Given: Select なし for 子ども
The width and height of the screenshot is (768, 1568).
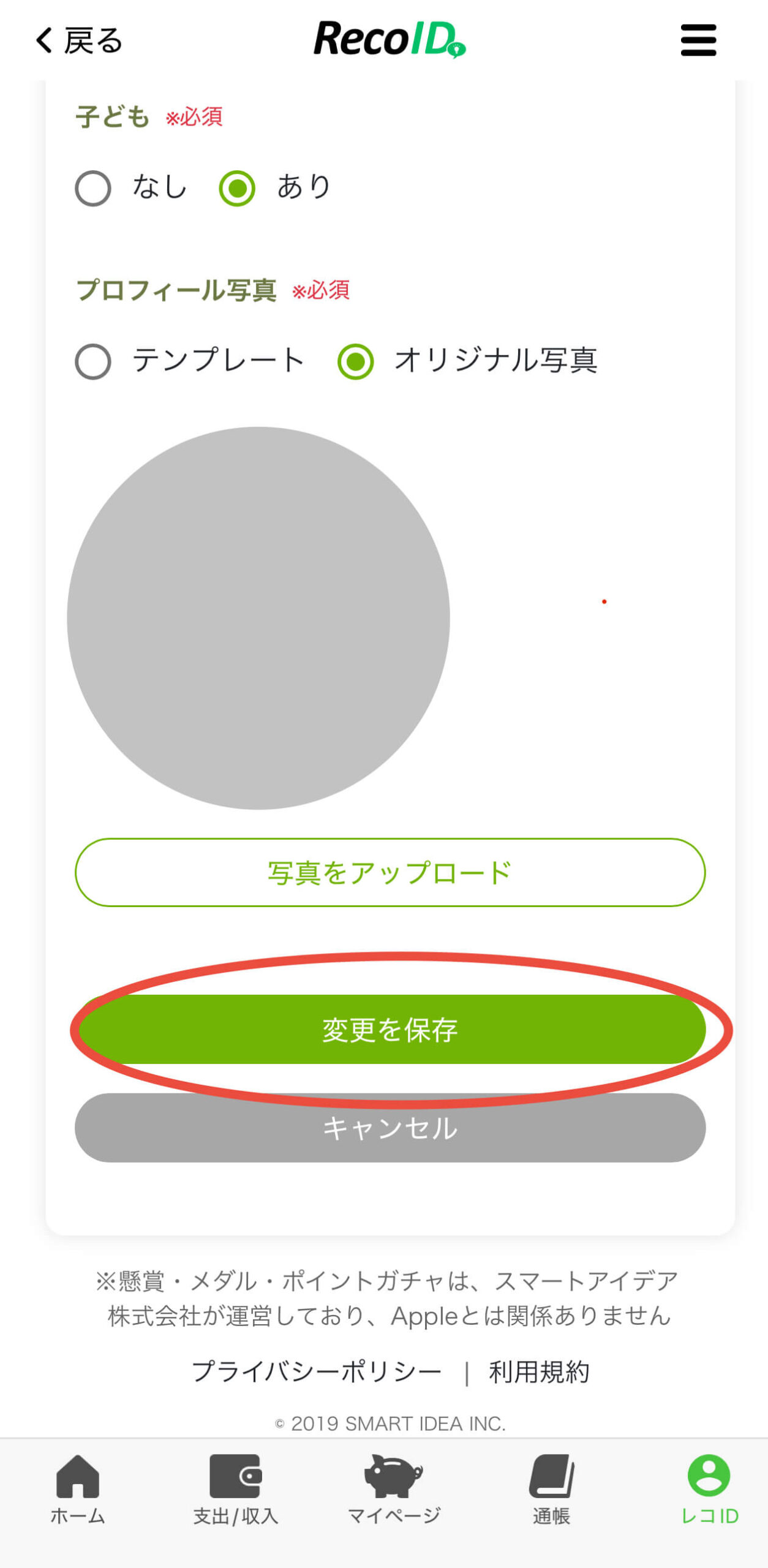Looking at the screenshot, I should click(93, 188).
